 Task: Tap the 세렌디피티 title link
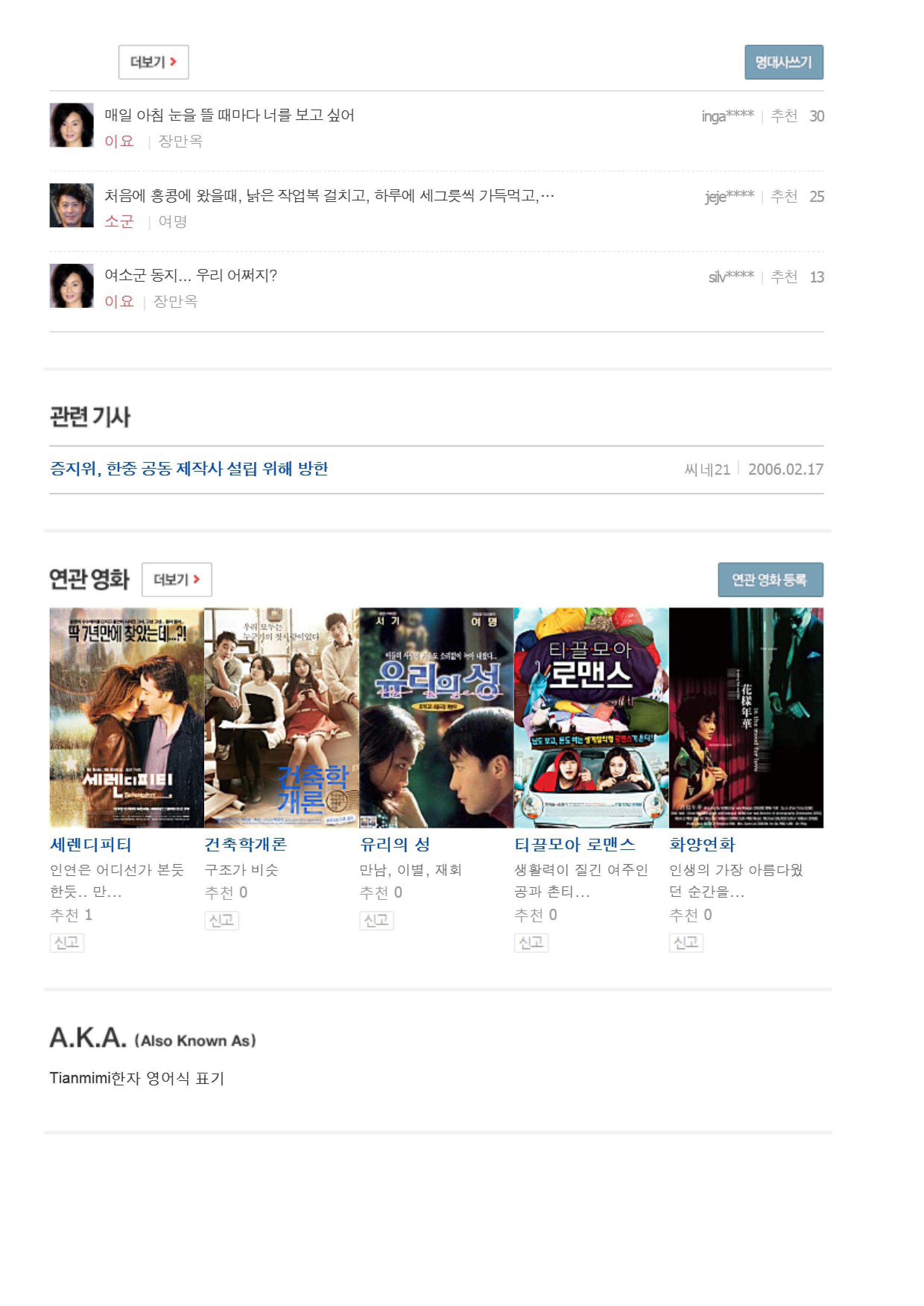pos(91,844)
